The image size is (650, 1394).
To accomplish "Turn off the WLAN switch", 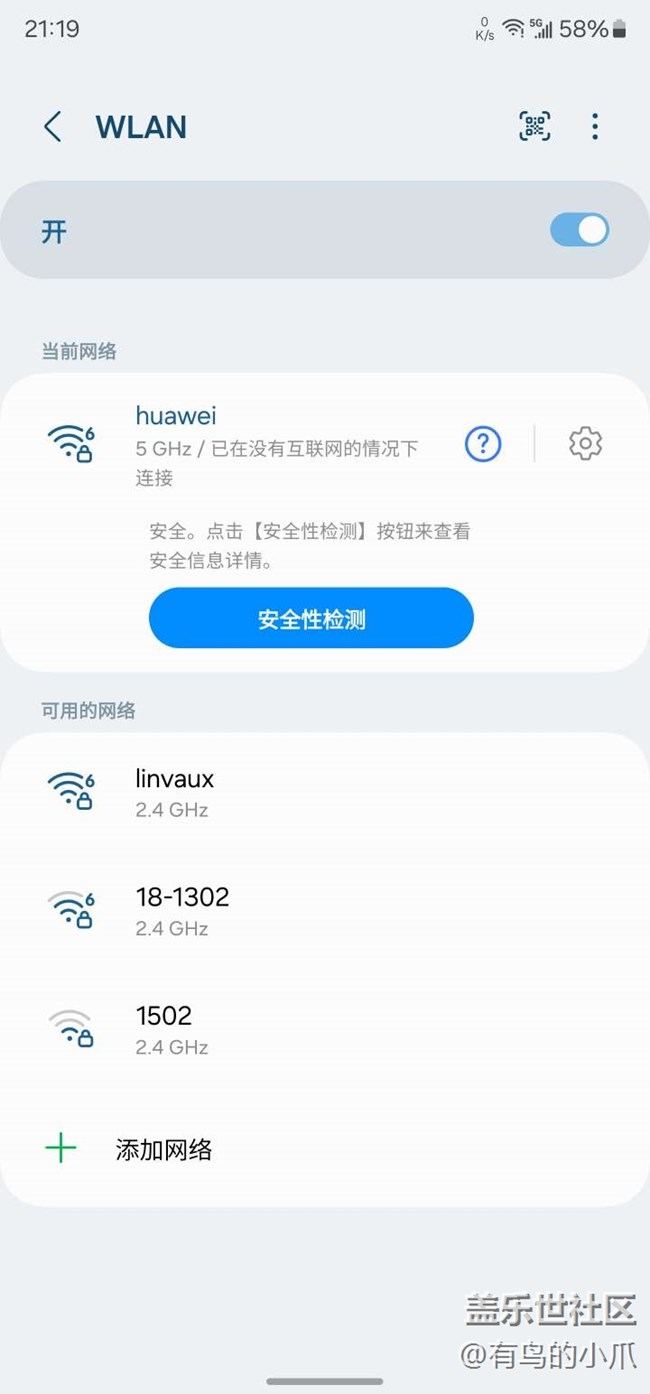I will click(579, 231).
